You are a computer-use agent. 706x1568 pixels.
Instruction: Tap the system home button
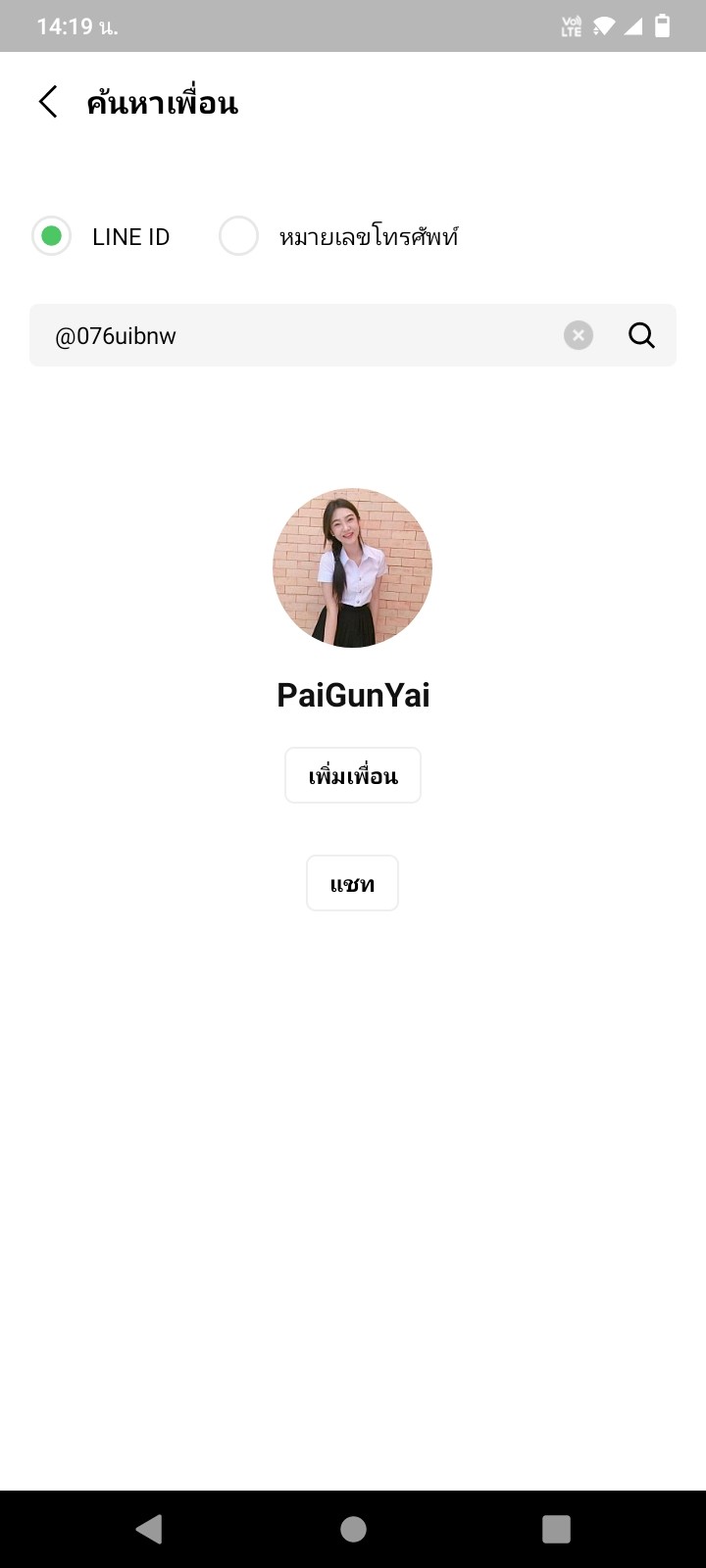353,1529
